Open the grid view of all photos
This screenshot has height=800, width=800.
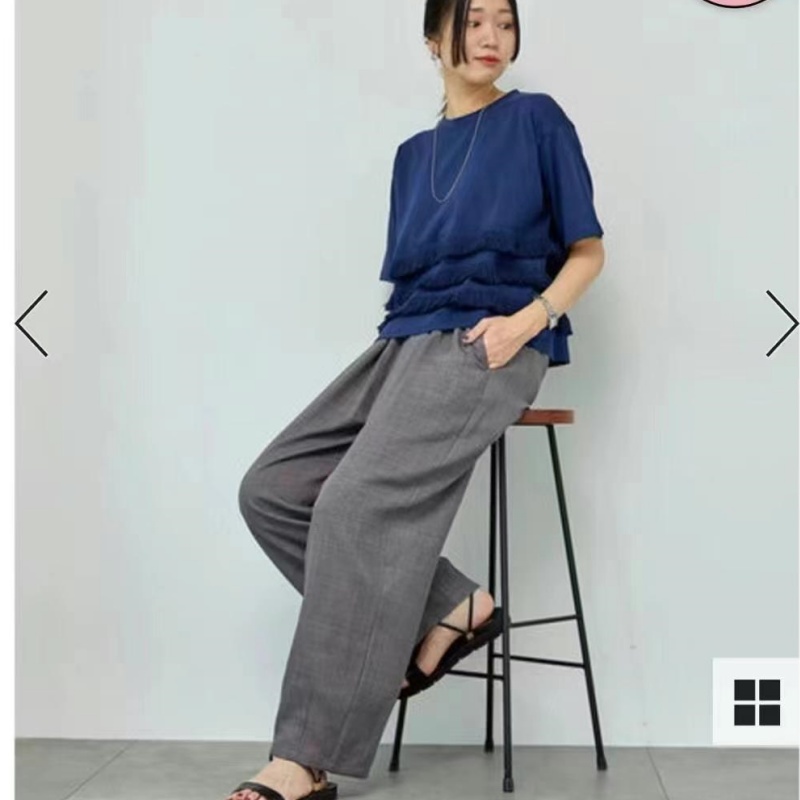[756, 702]
